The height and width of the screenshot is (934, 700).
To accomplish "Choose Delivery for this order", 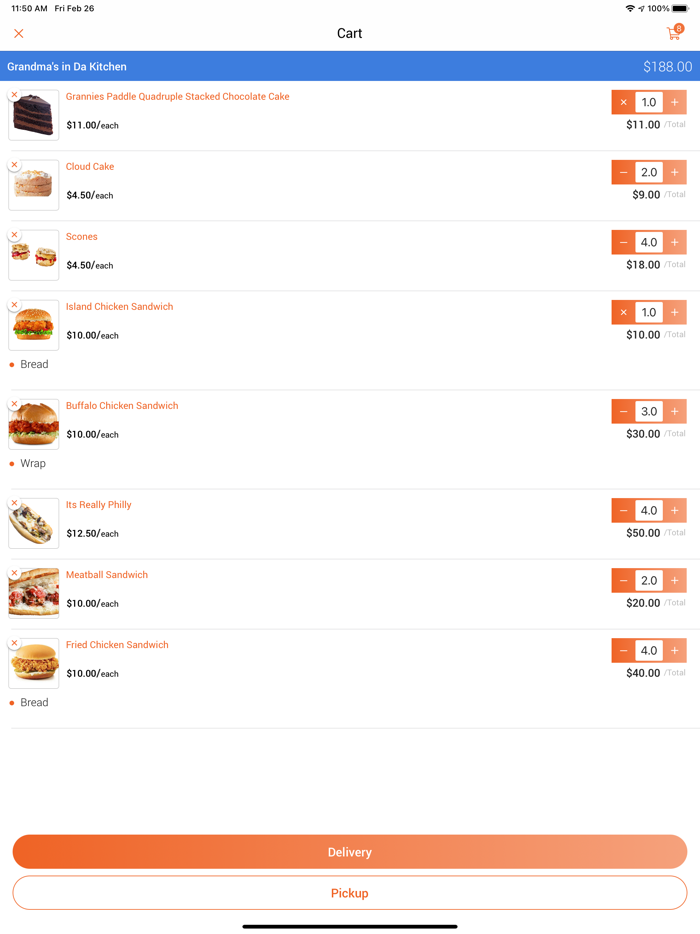I will click(349, 852).
